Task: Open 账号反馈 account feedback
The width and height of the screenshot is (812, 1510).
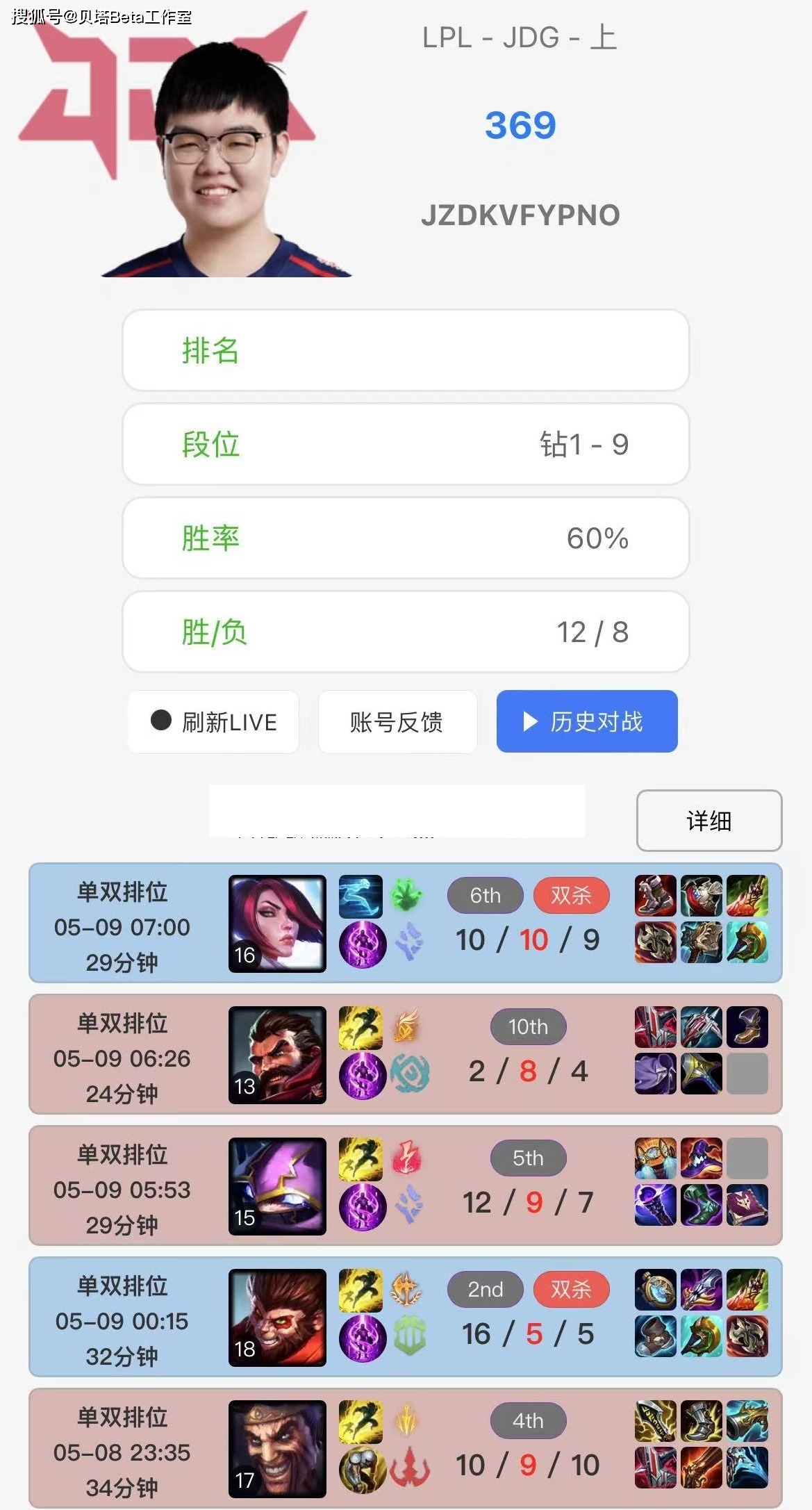Action: point(397,721)
